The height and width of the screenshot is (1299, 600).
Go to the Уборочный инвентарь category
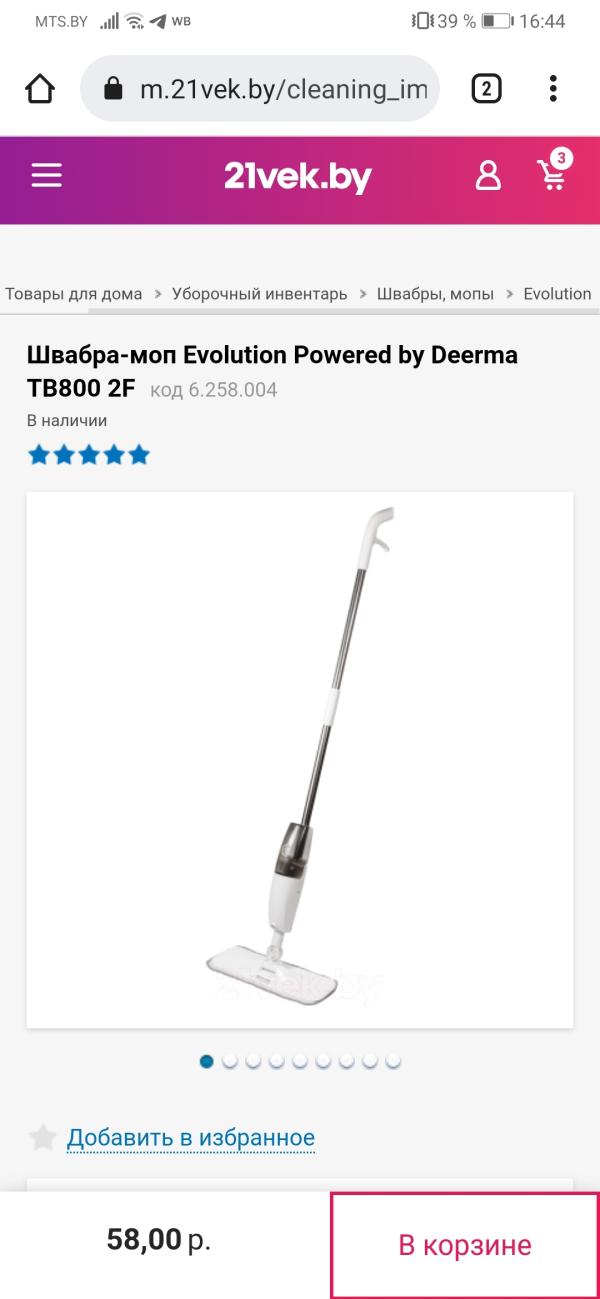click(259, 294)
